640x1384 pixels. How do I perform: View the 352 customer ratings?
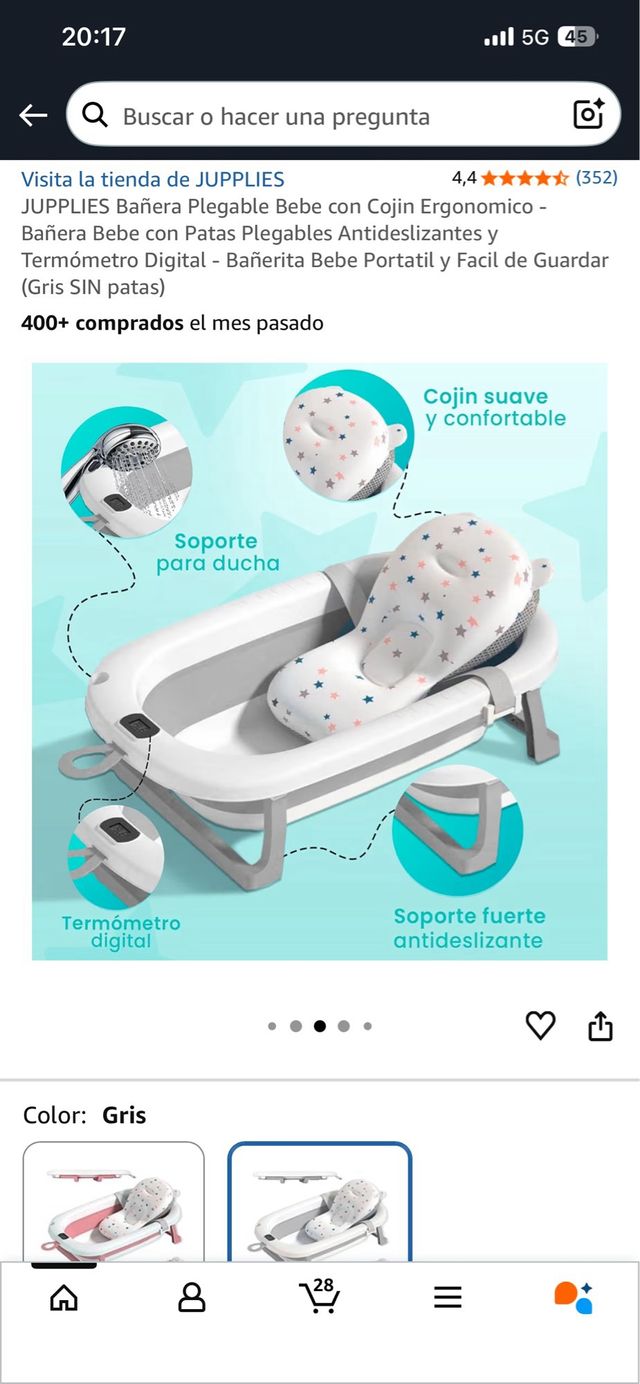point(596,178)
